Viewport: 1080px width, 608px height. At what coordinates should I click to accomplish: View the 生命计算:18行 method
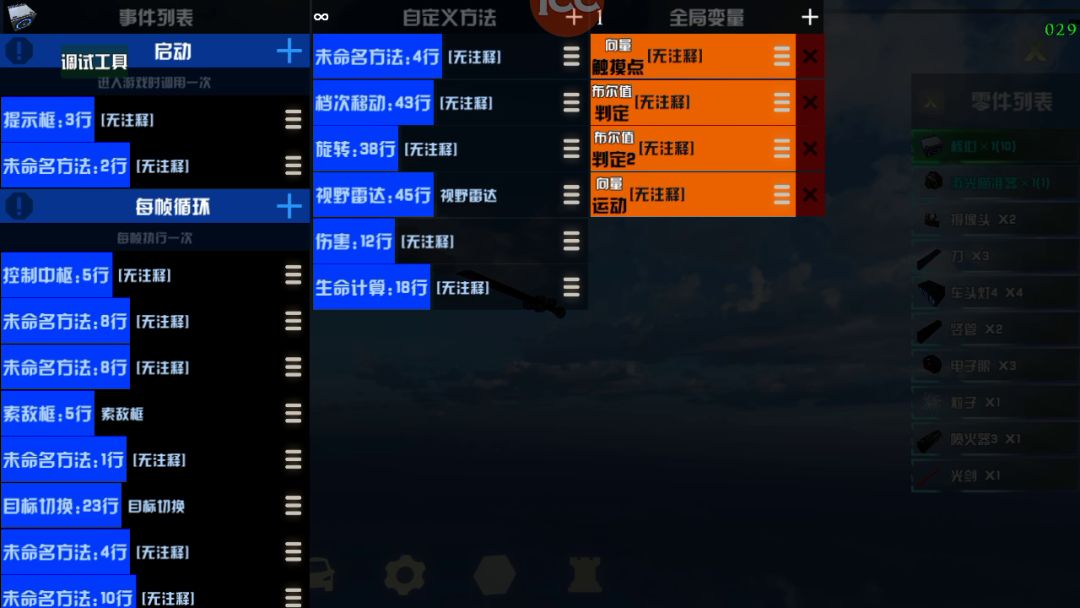click(371, 287)
